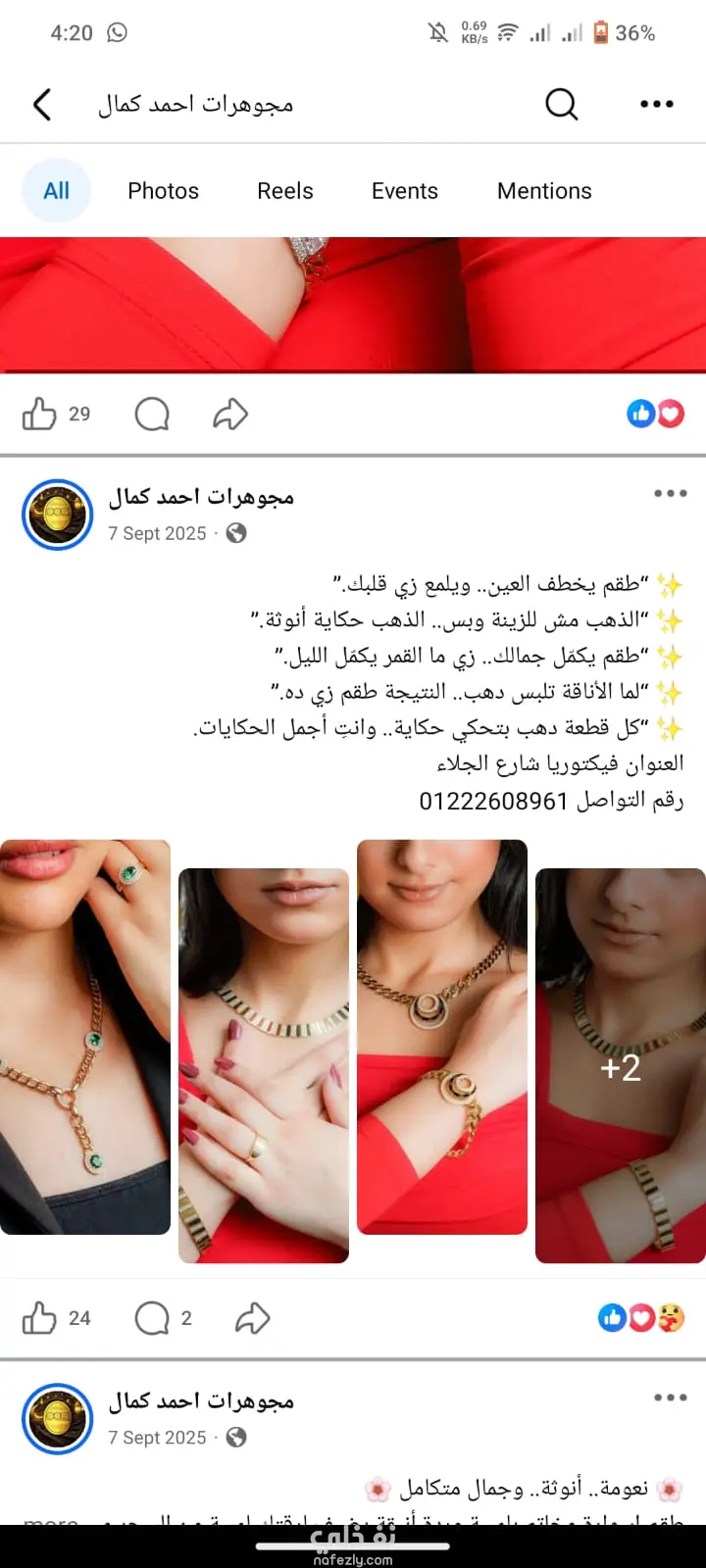Go back from the page
This screenshot has height=1568, width=706.
coord(42,104)
